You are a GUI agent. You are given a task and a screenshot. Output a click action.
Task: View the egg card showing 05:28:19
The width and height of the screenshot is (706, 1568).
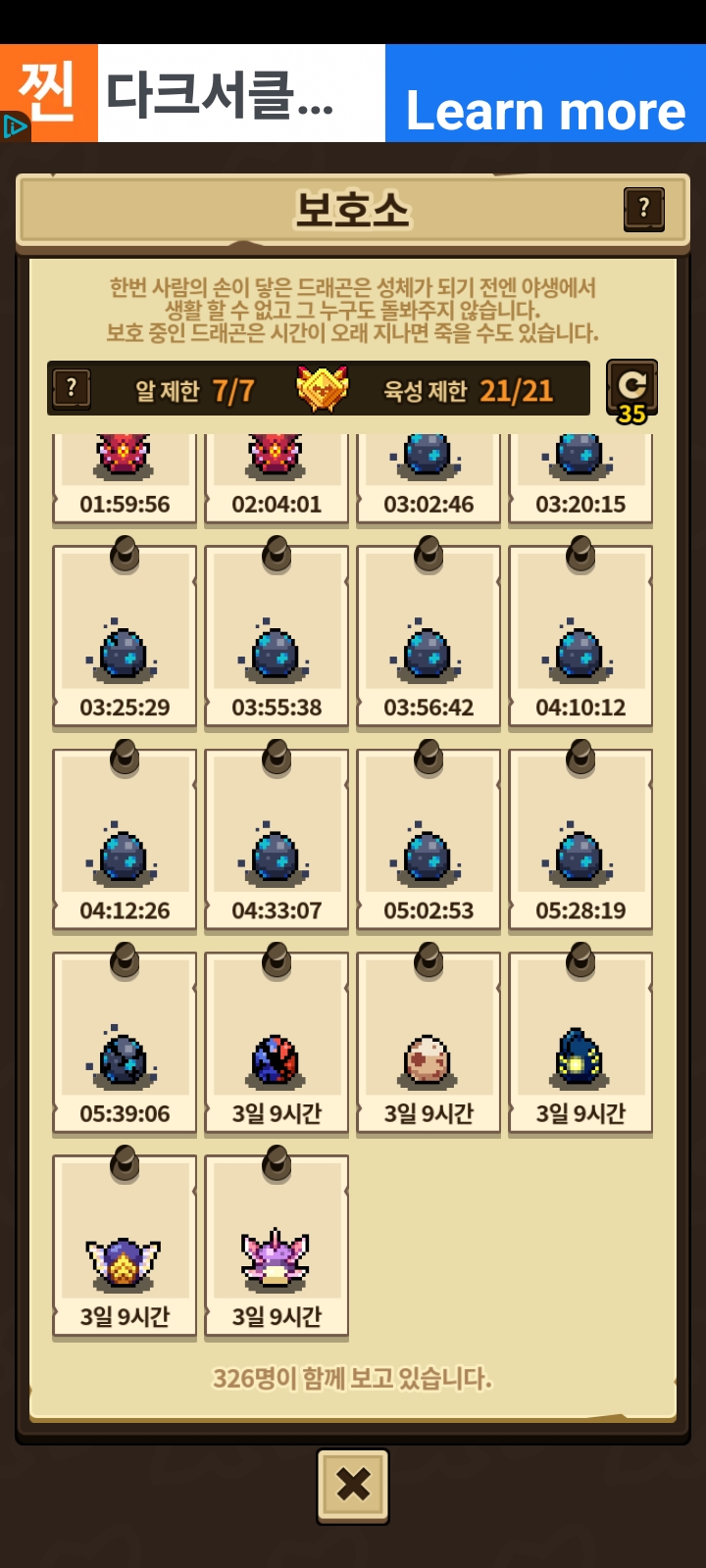(580, 840)
